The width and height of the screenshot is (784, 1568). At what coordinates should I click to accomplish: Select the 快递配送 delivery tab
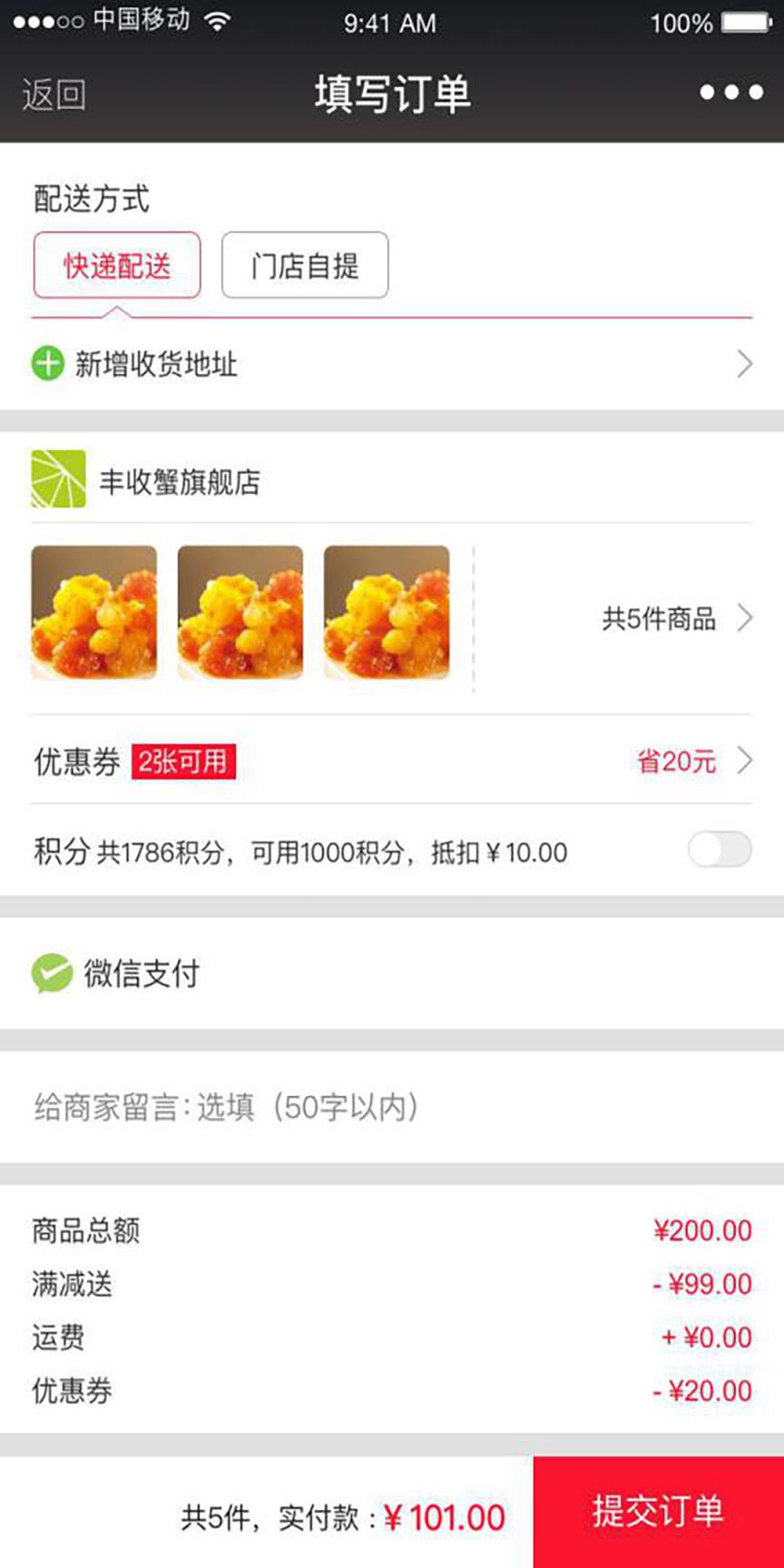click(116, 265)
